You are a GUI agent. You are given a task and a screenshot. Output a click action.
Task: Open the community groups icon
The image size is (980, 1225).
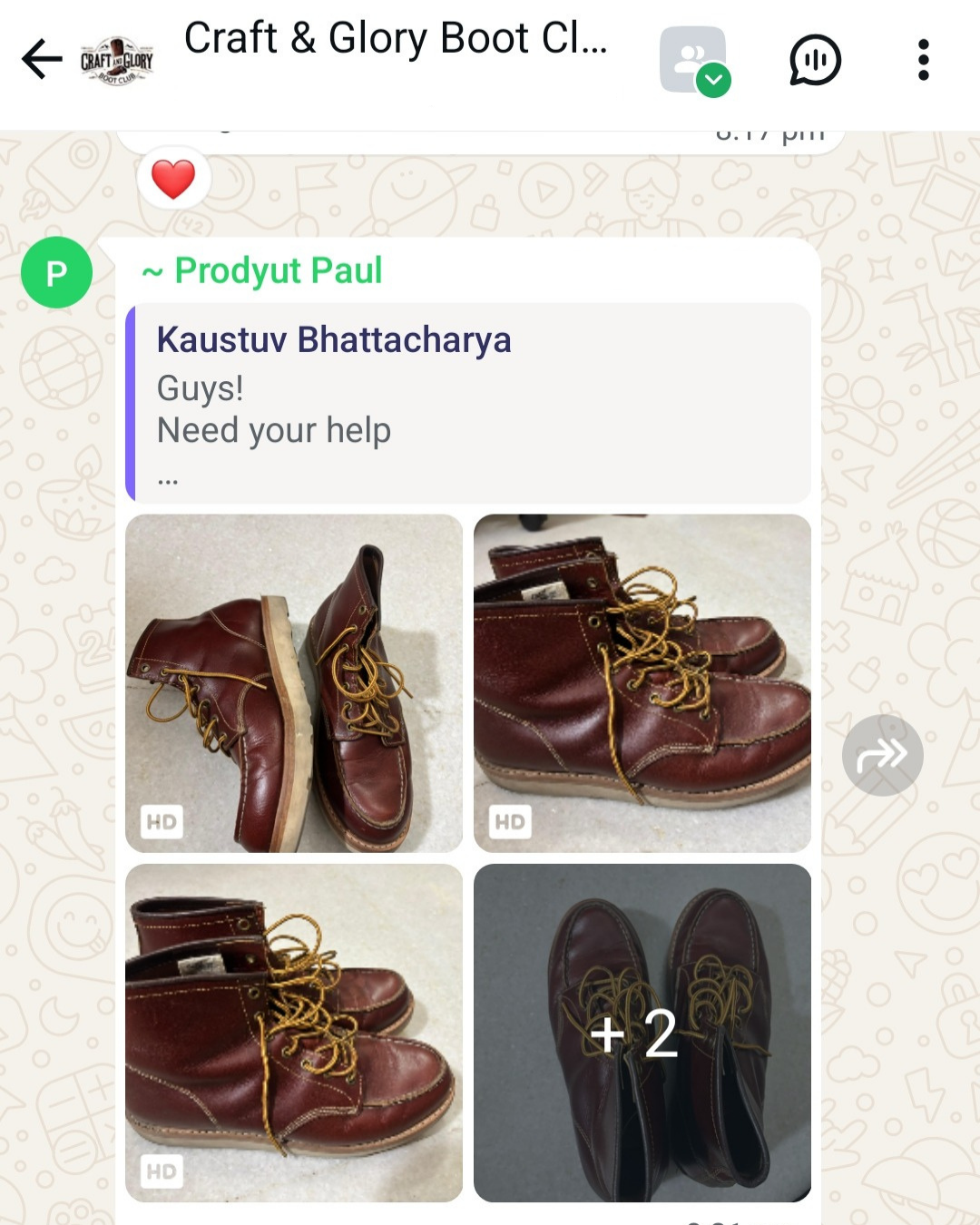[x=694, y=60]
